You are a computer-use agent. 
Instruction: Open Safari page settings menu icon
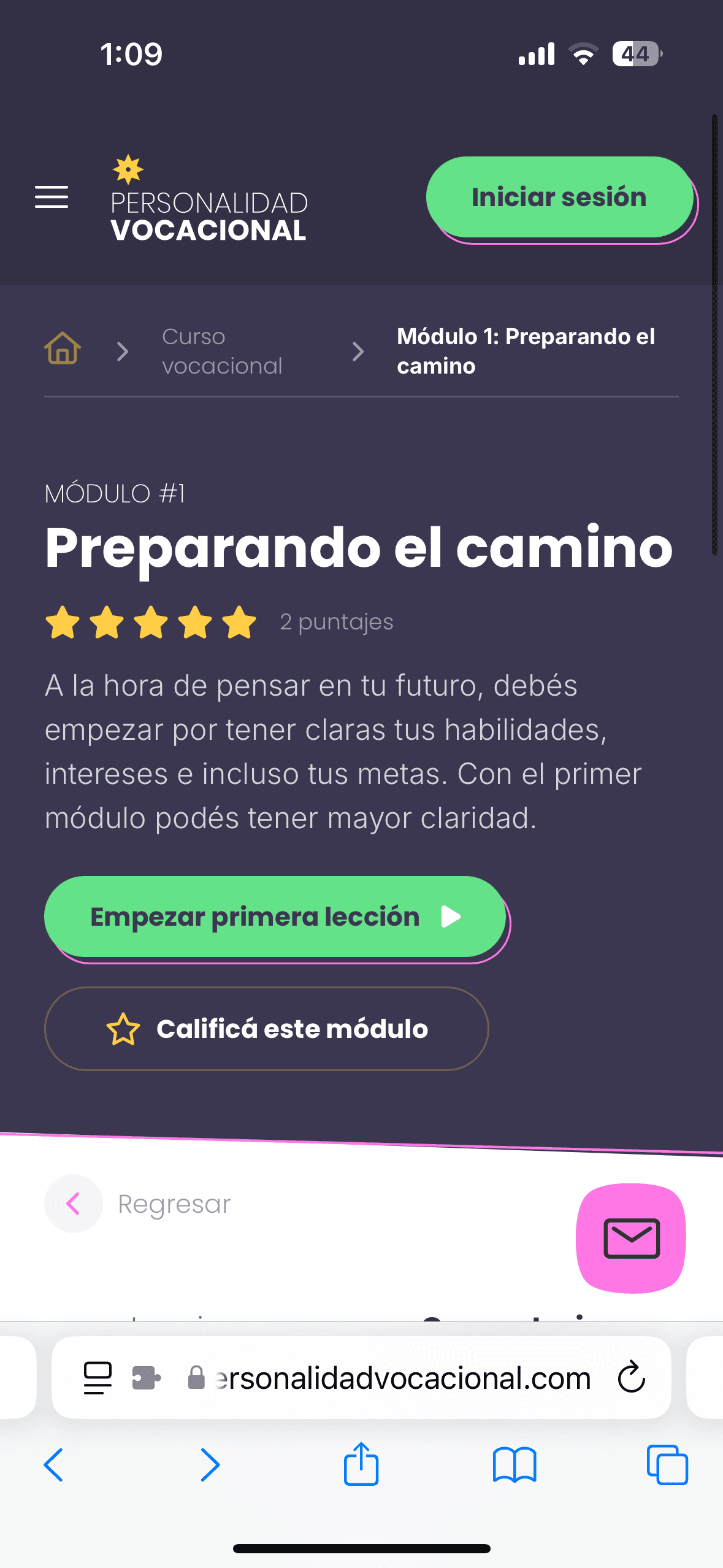click(x=98, y=1378)
